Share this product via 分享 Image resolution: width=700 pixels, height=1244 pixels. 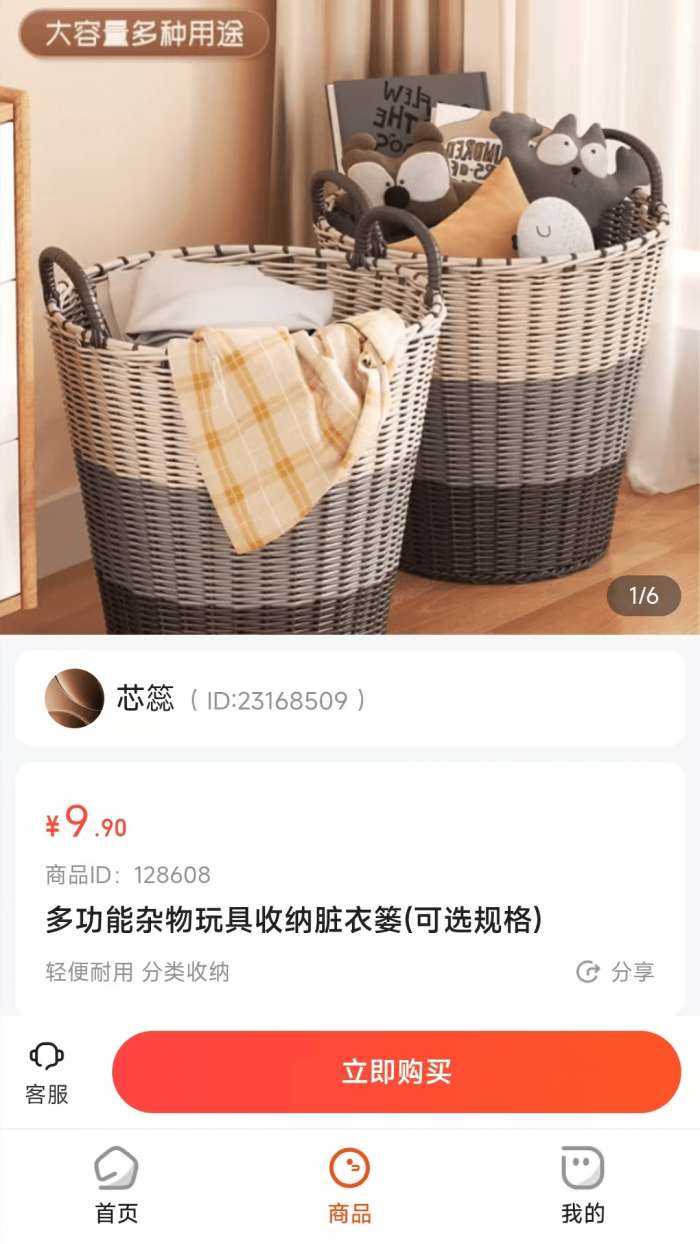(616, 971)
